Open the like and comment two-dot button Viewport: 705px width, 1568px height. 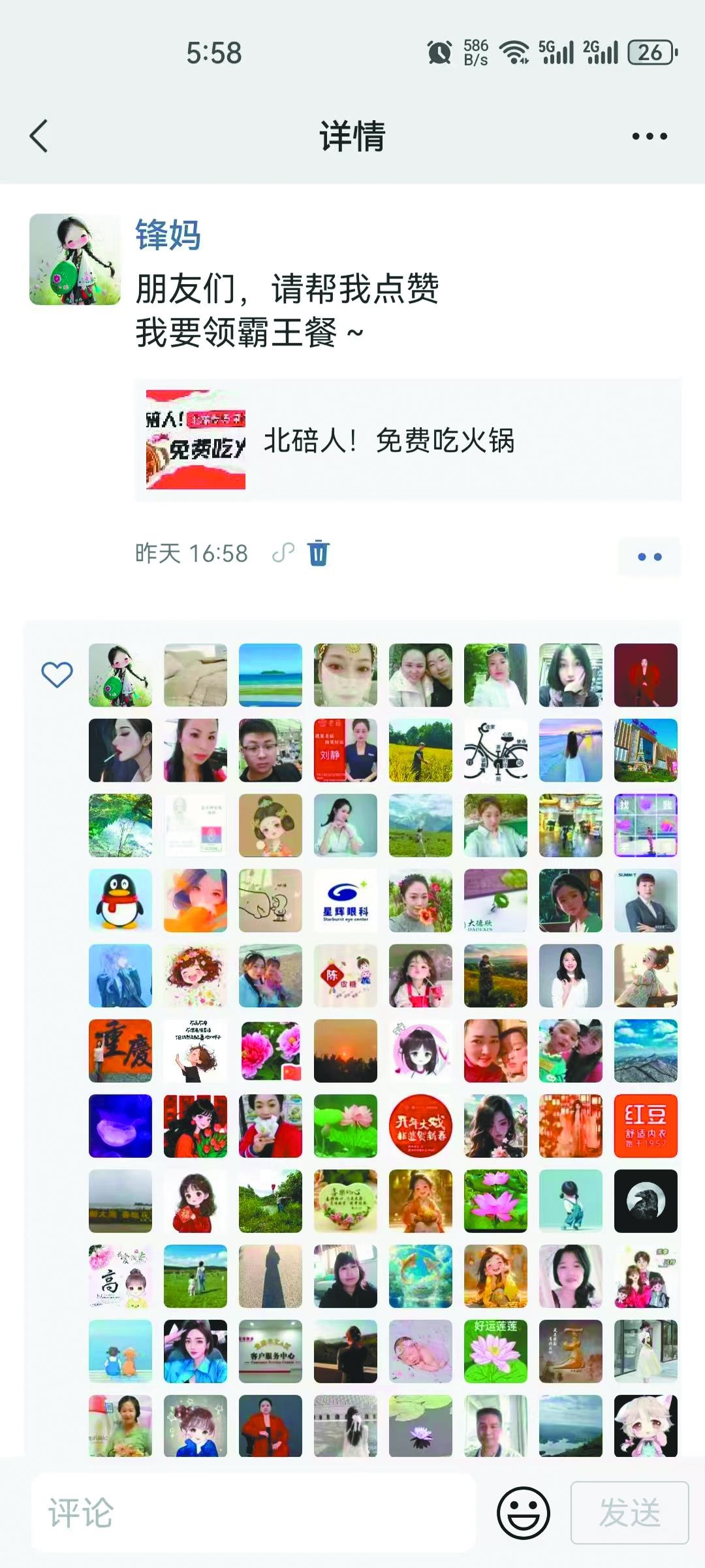click(649, 557)
